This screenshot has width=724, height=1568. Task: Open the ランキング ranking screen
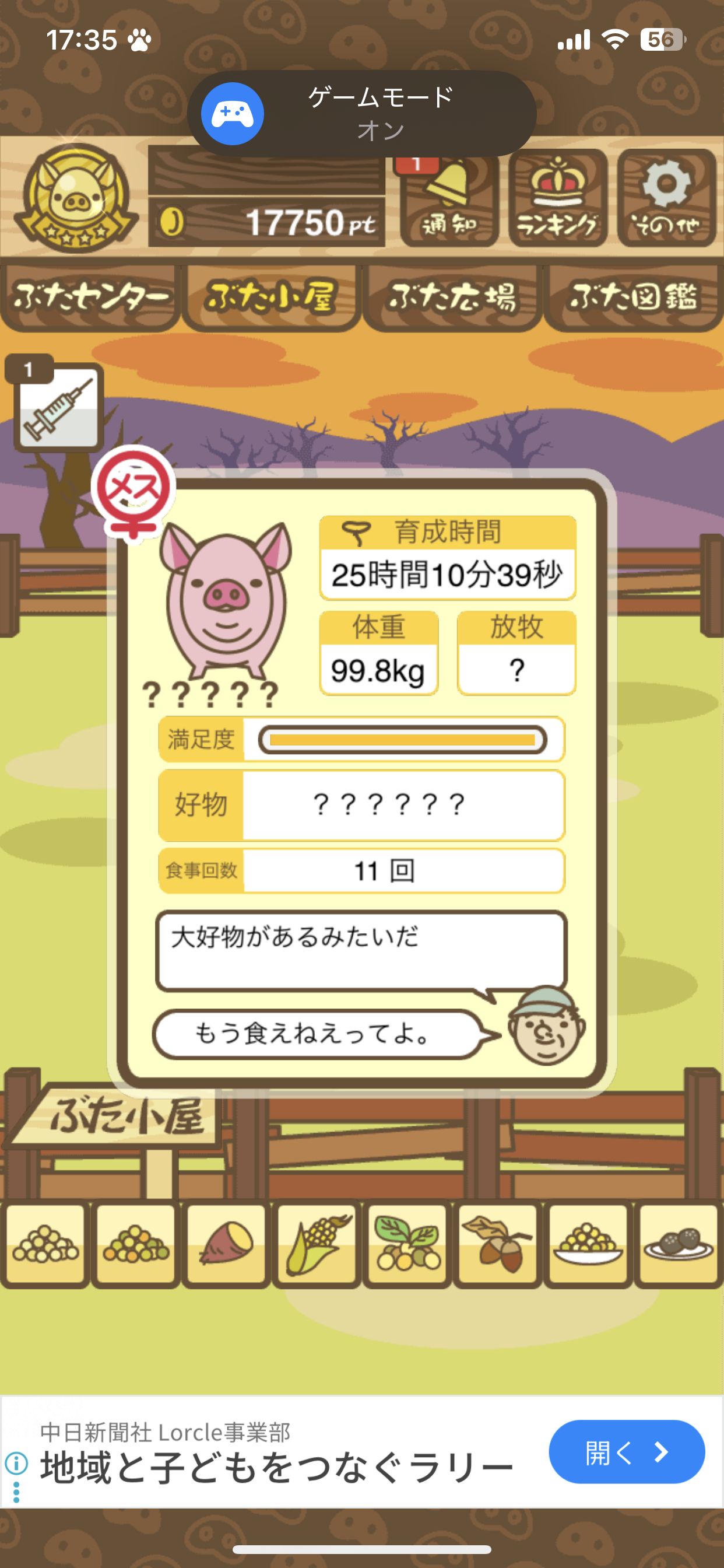click(558, 199)
